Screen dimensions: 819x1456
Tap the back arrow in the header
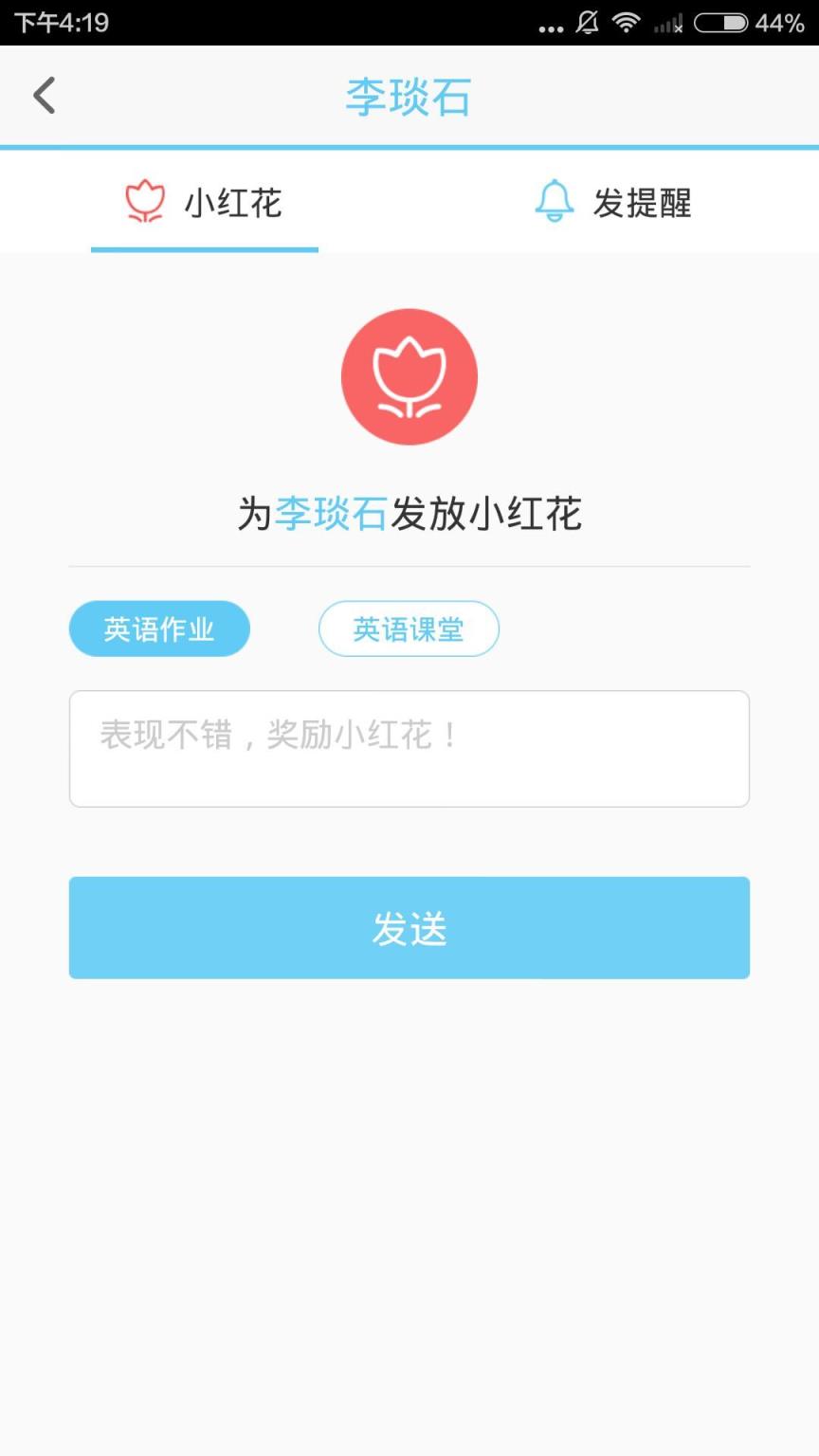click(43, 95)
